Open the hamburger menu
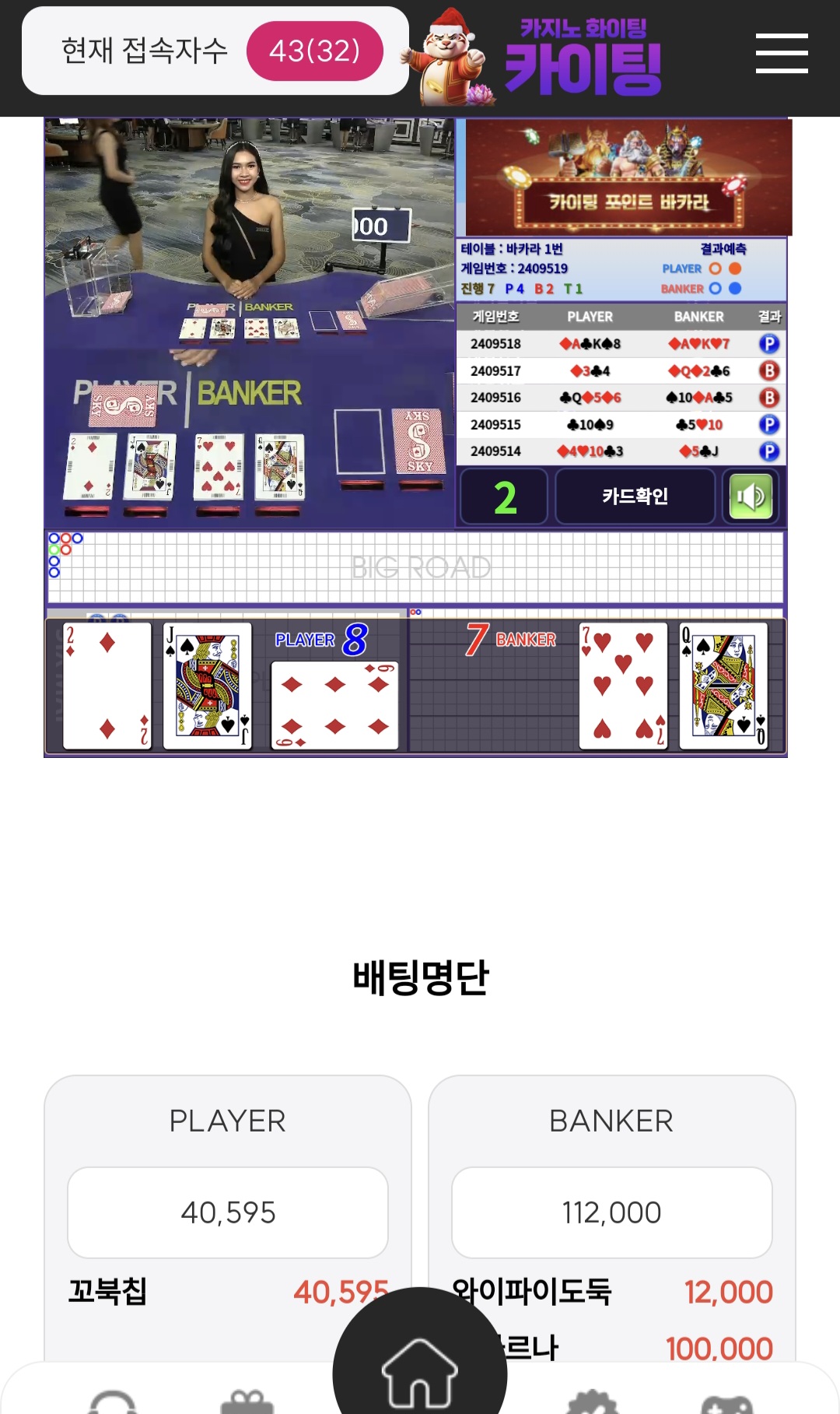 pyautogui.click(x=781, y=53)
